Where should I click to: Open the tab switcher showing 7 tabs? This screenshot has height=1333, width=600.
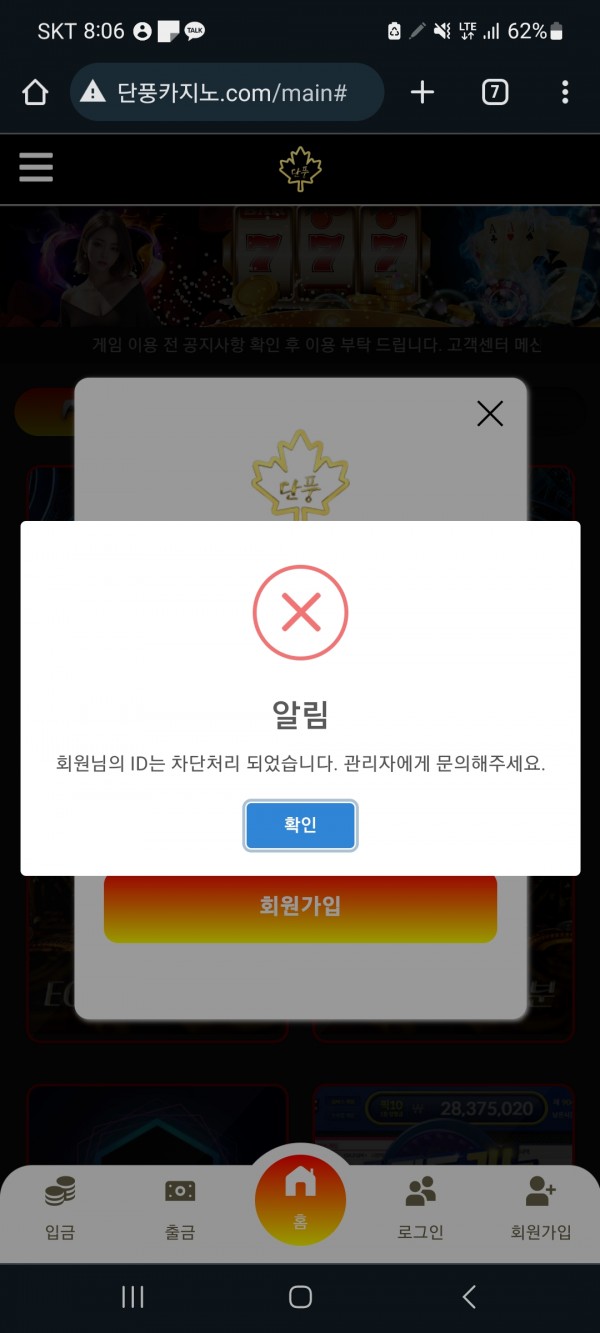(494, 93)
